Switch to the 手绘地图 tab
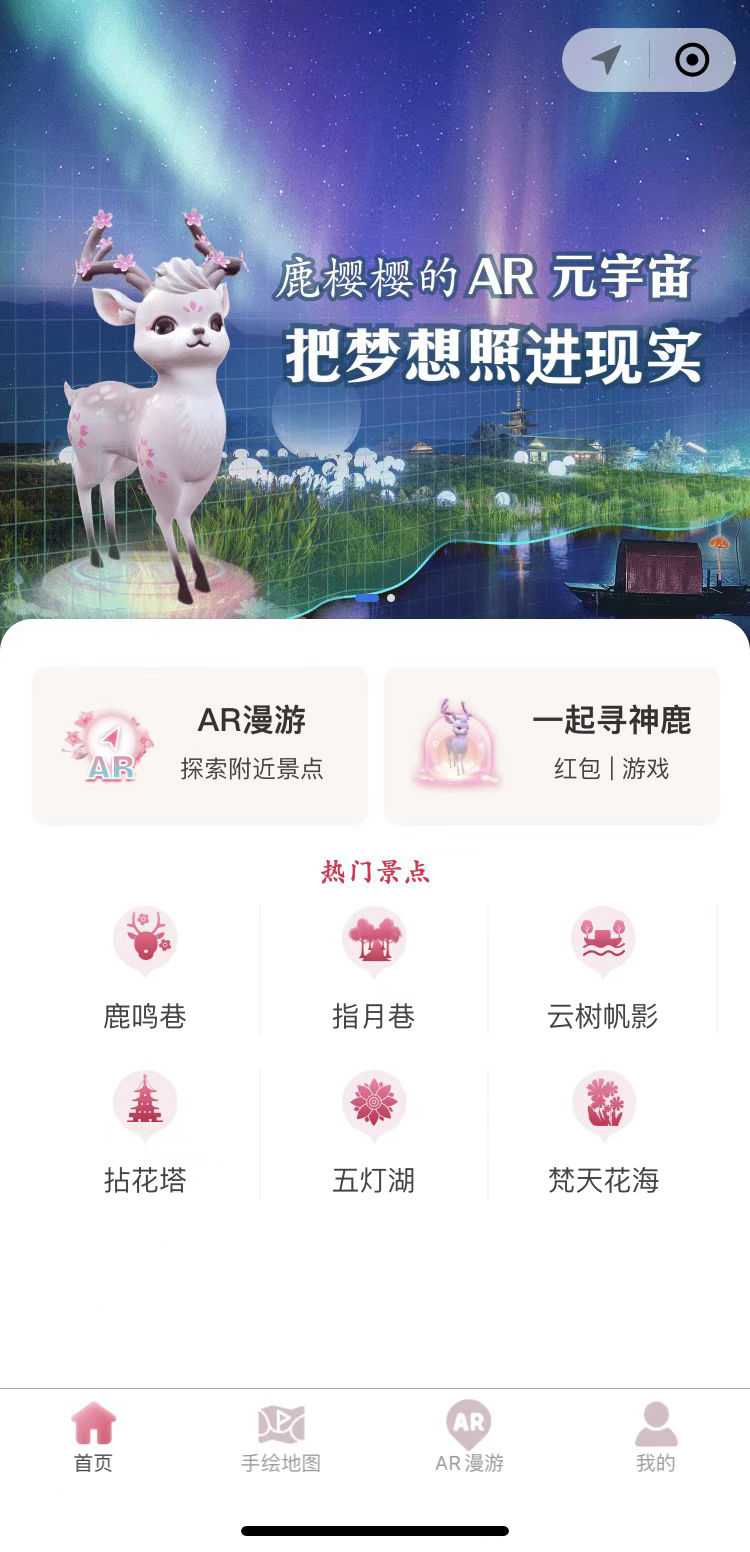Viewport: 750px width, 1552px height. [281, 1435]
